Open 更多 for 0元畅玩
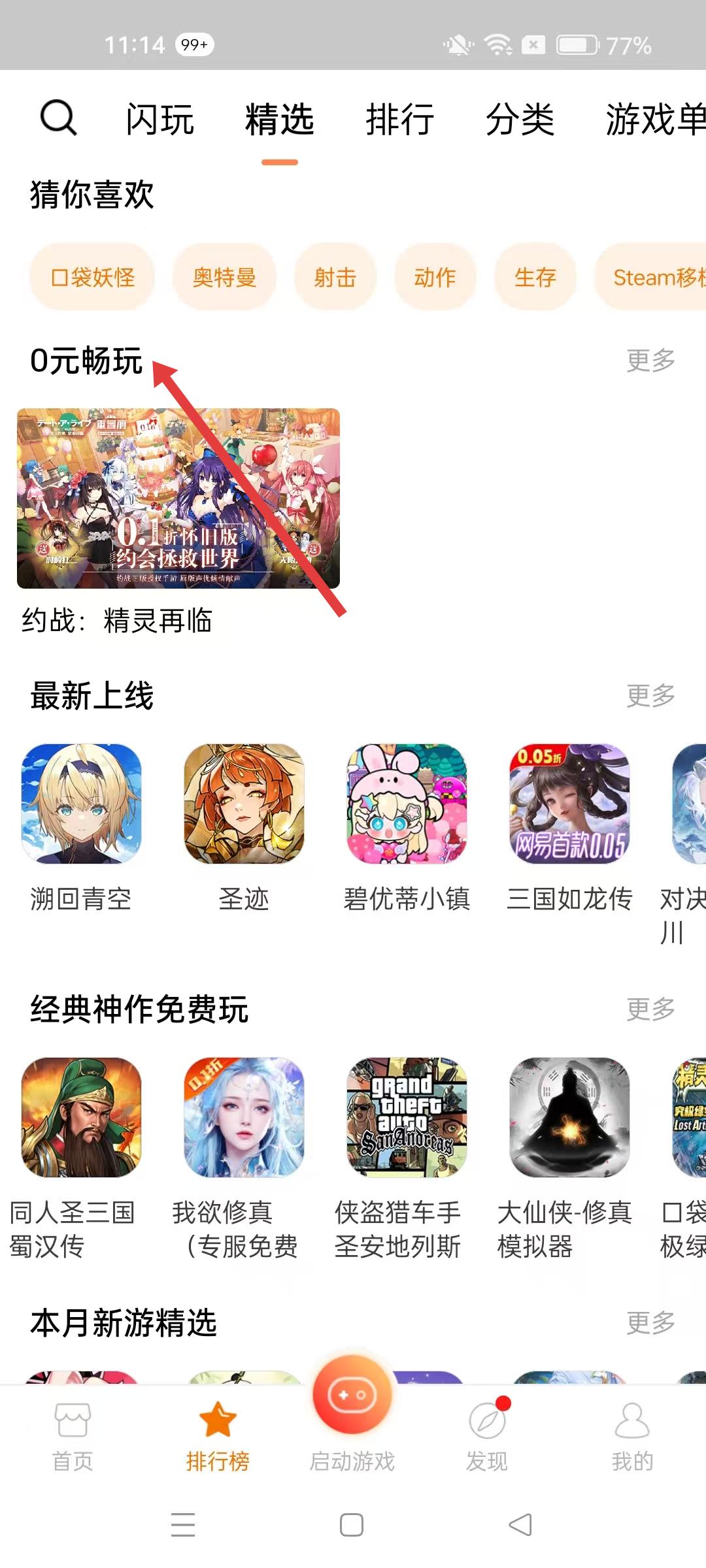This screenshot has height=1568, width=706. pos(650,360)
